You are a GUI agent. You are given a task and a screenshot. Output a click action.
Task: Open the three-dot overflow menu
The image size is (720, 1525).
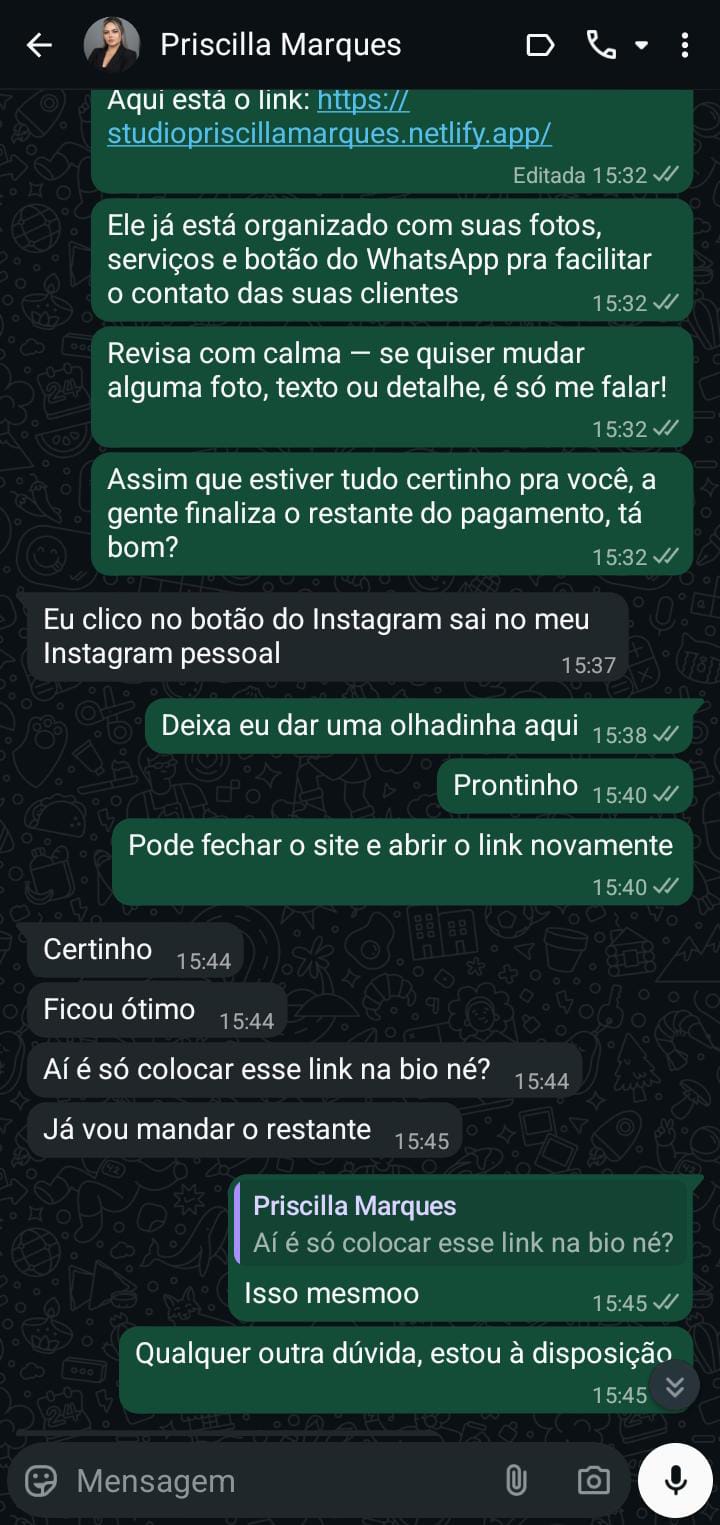(685, 45)
